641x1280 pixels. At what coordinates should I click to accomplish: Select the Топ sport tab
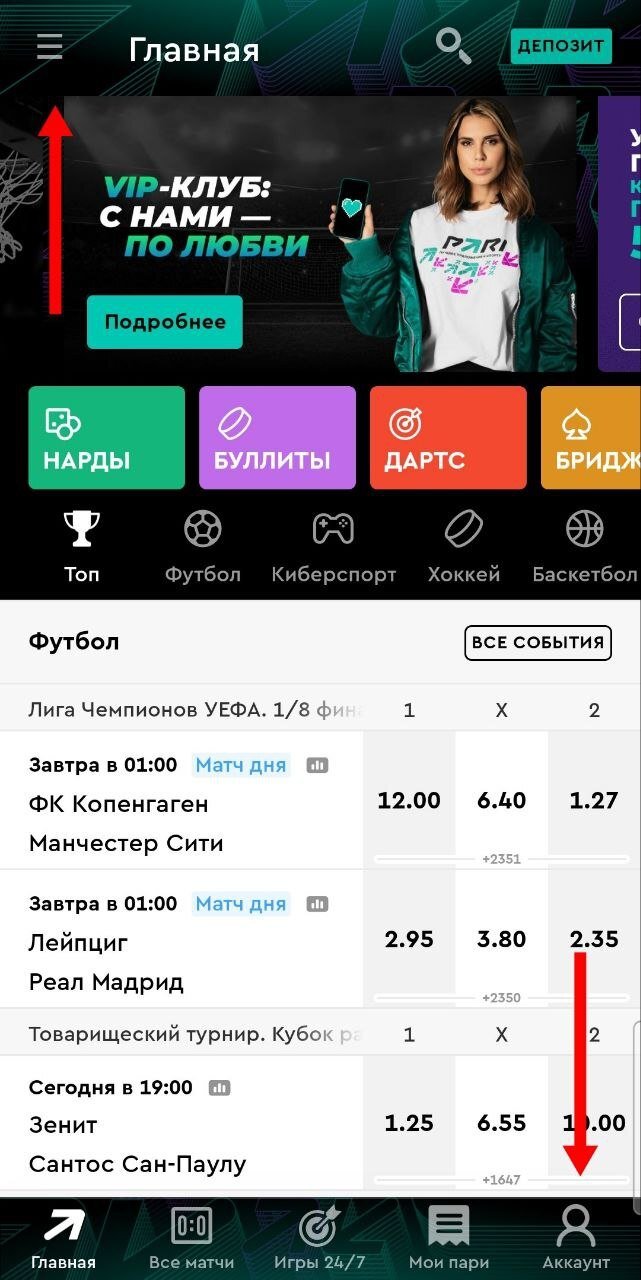pos(82,547)
